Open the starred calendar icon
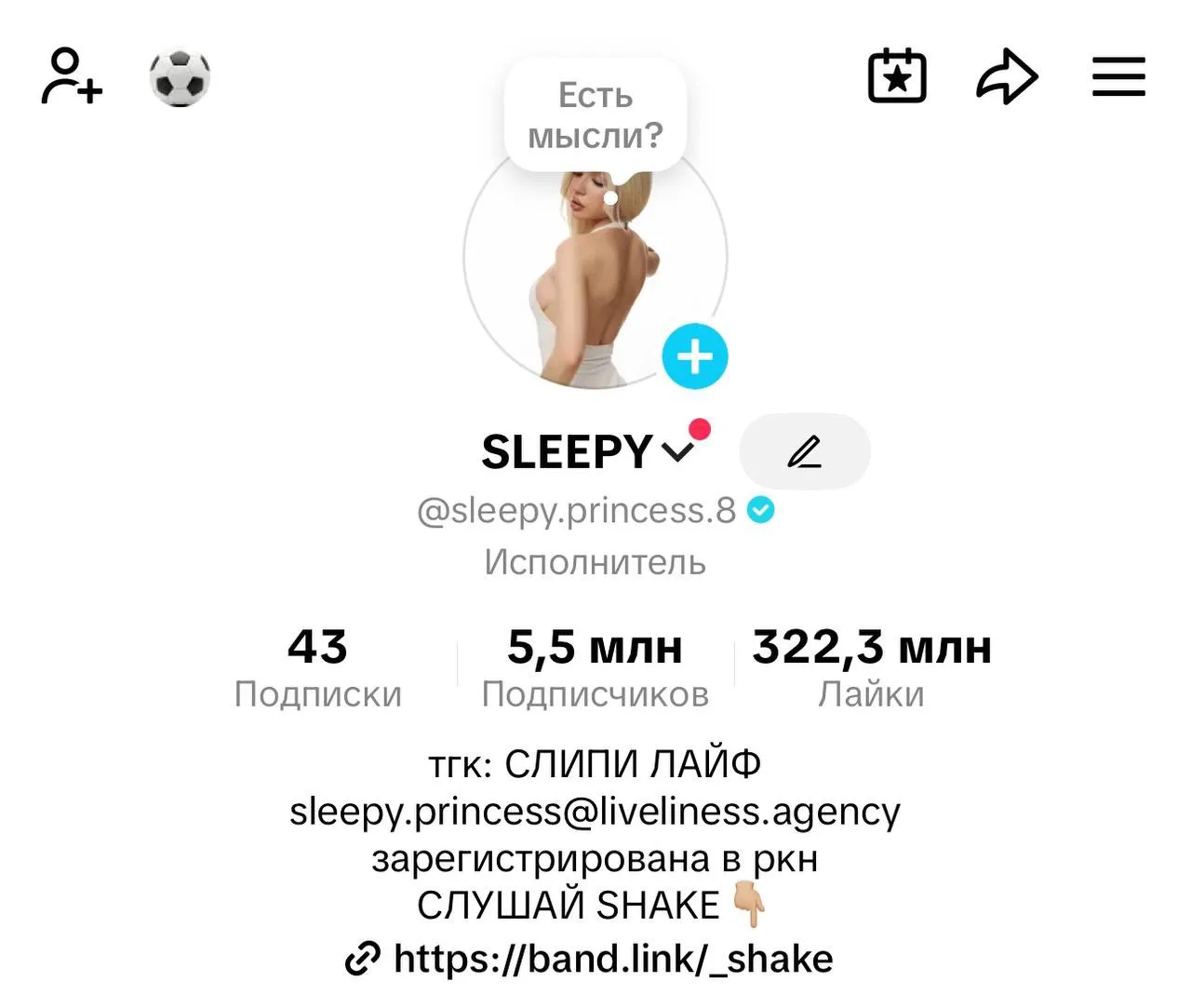Screen dimensions: 1191x1008 (897, 76)
